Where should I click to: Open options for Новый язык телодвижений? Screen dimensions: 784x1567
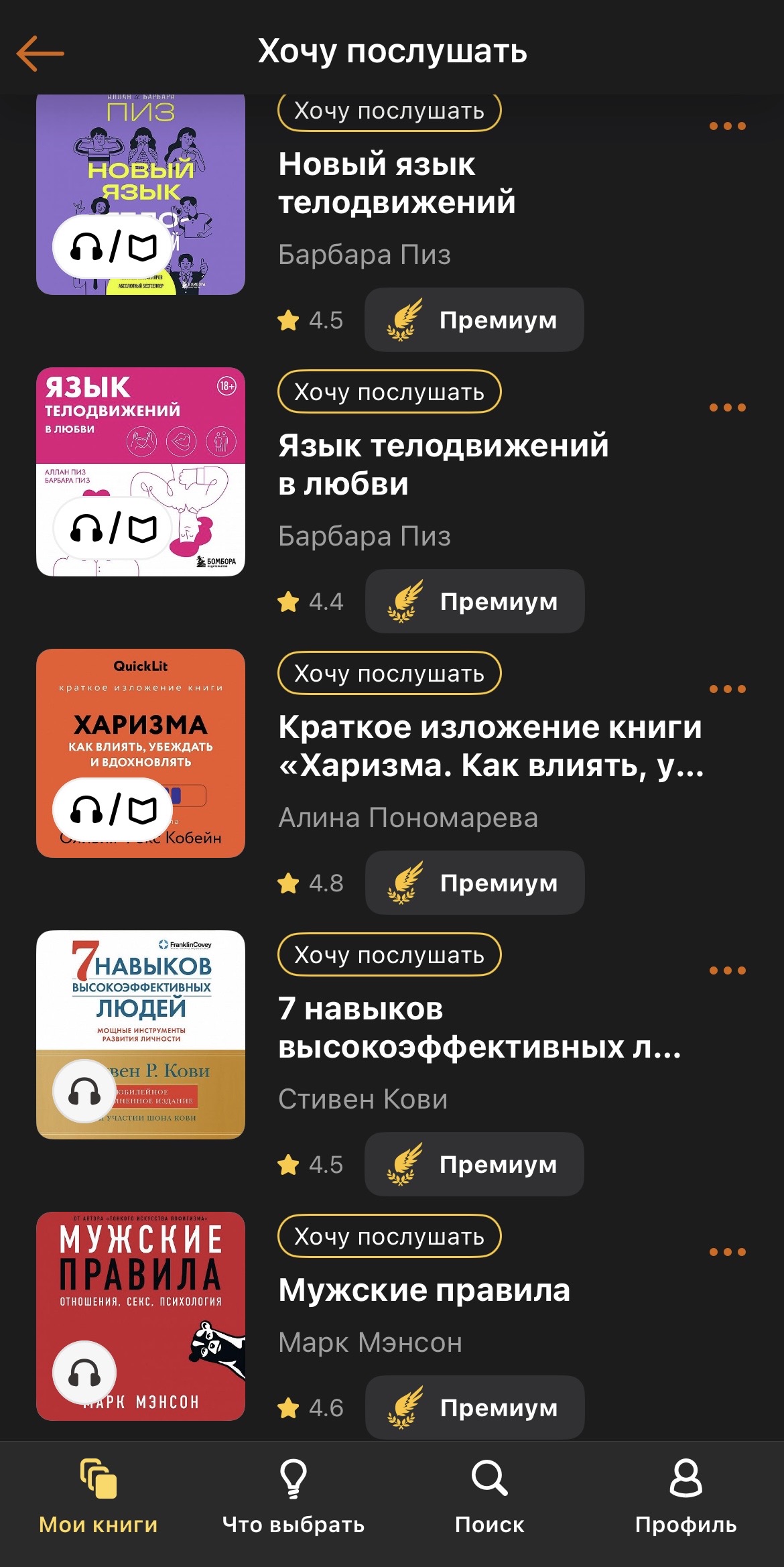[x=727, y=126]
